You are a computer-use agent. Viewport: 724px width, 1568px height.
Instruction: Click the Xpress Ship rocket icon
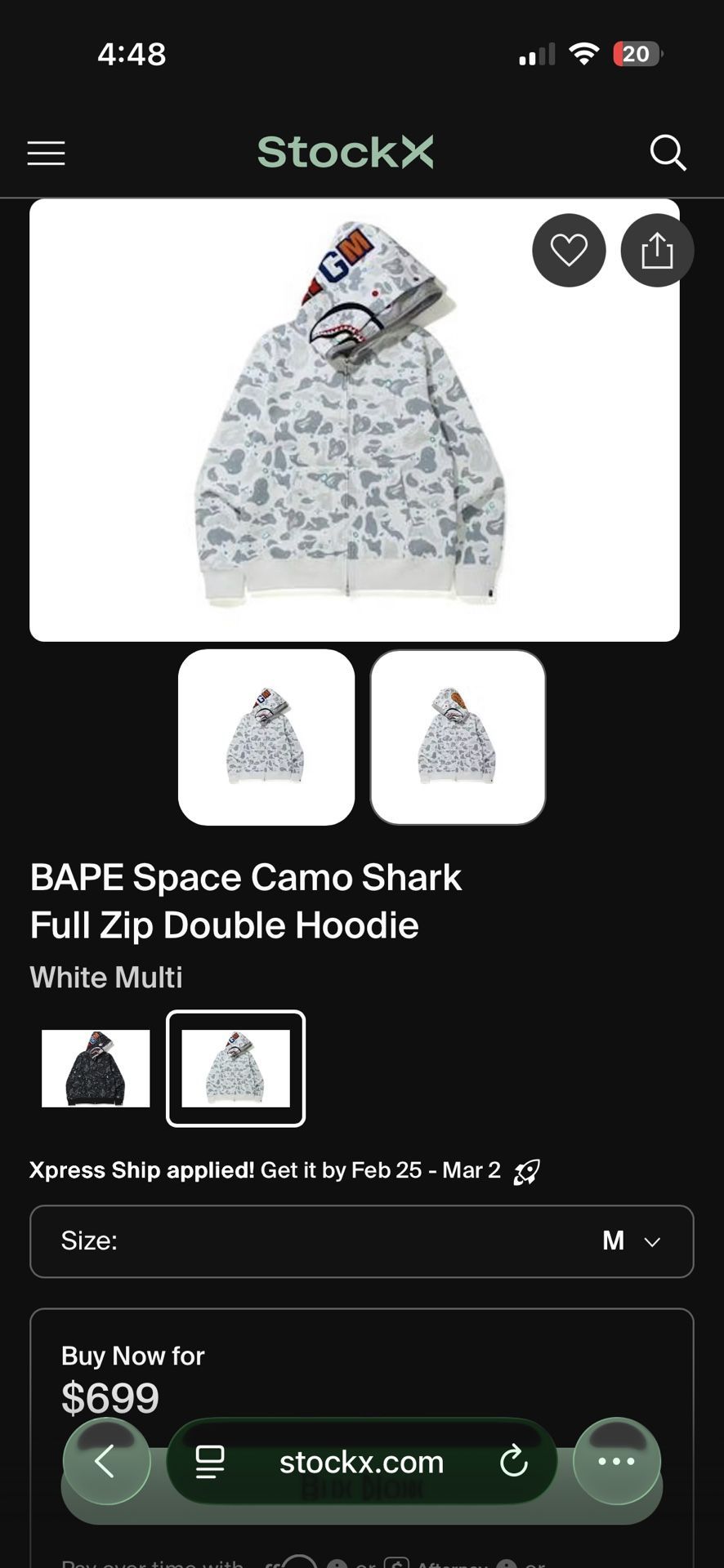point(527,1170)
